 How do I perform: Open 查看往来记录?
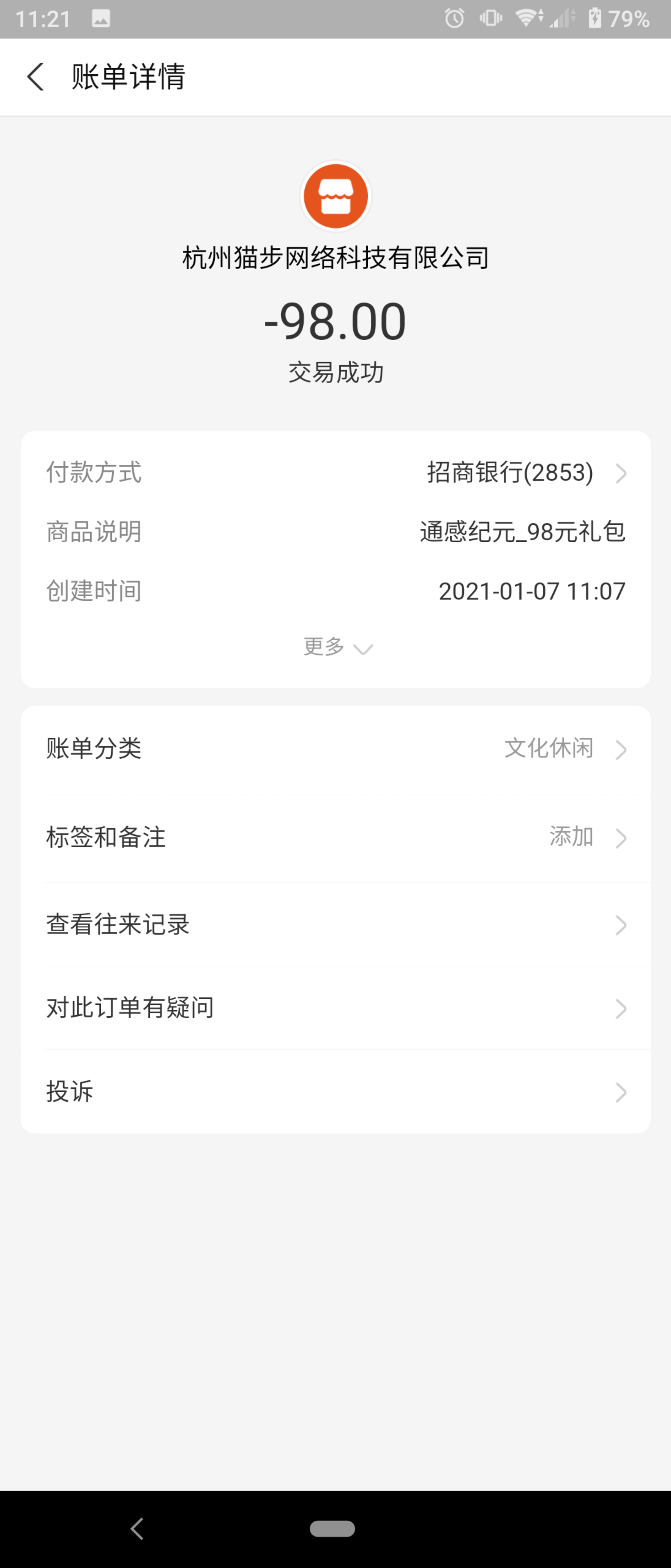[336, 925]
